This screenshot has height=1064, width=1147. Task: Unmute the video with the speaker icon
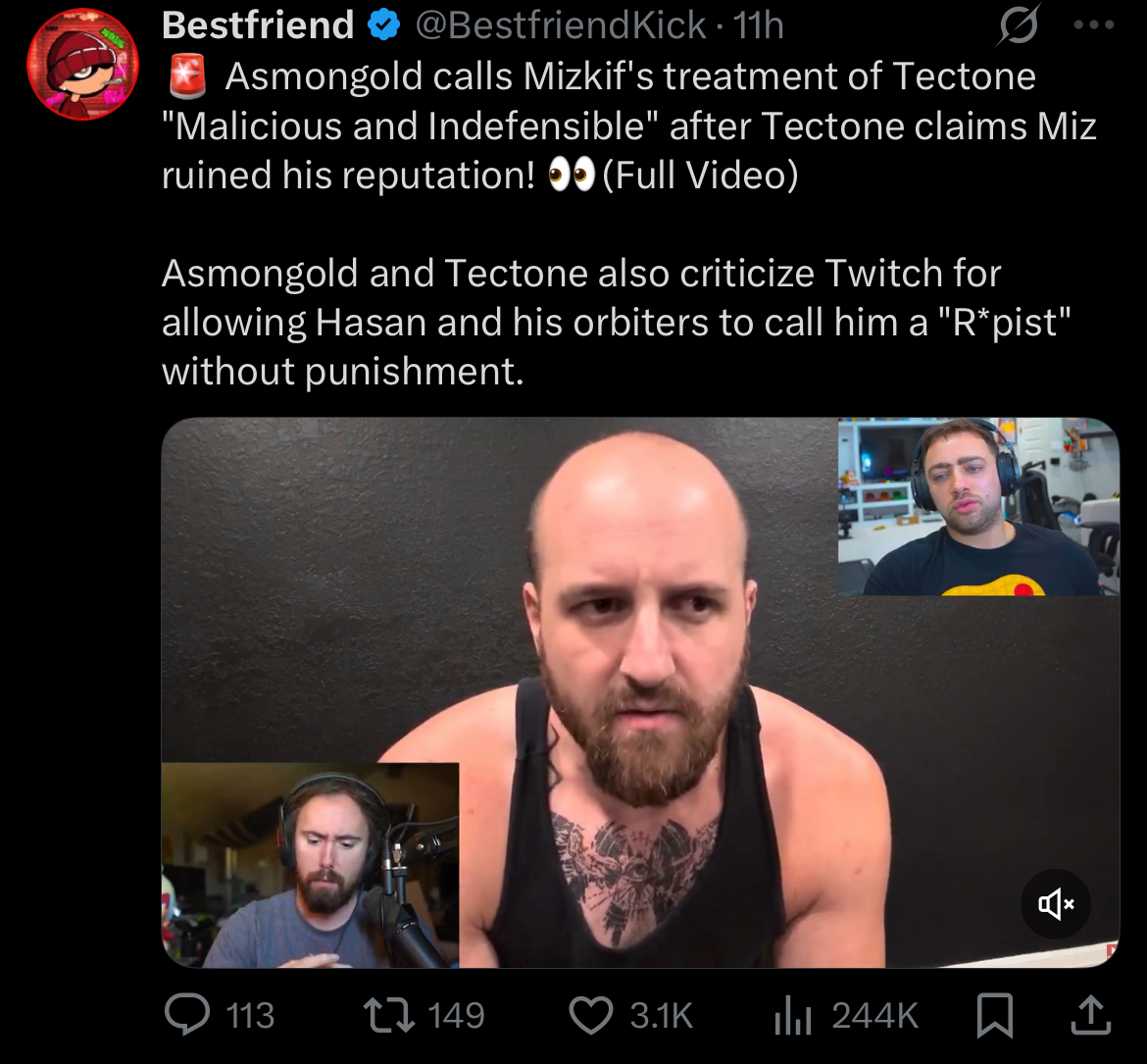coord(1056,904)
